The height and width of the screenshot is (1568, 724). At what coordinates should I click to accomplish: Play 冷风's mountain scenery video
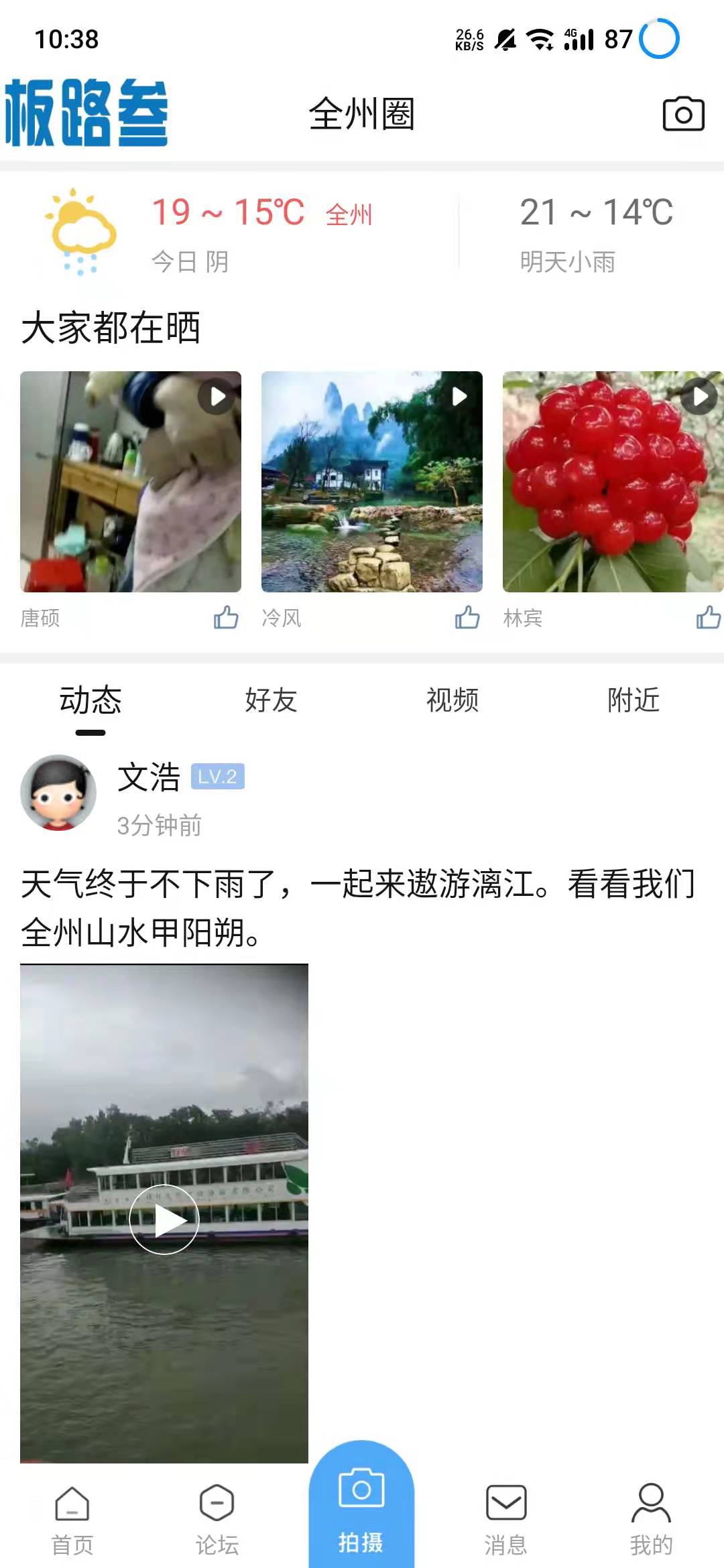point(458,397)
